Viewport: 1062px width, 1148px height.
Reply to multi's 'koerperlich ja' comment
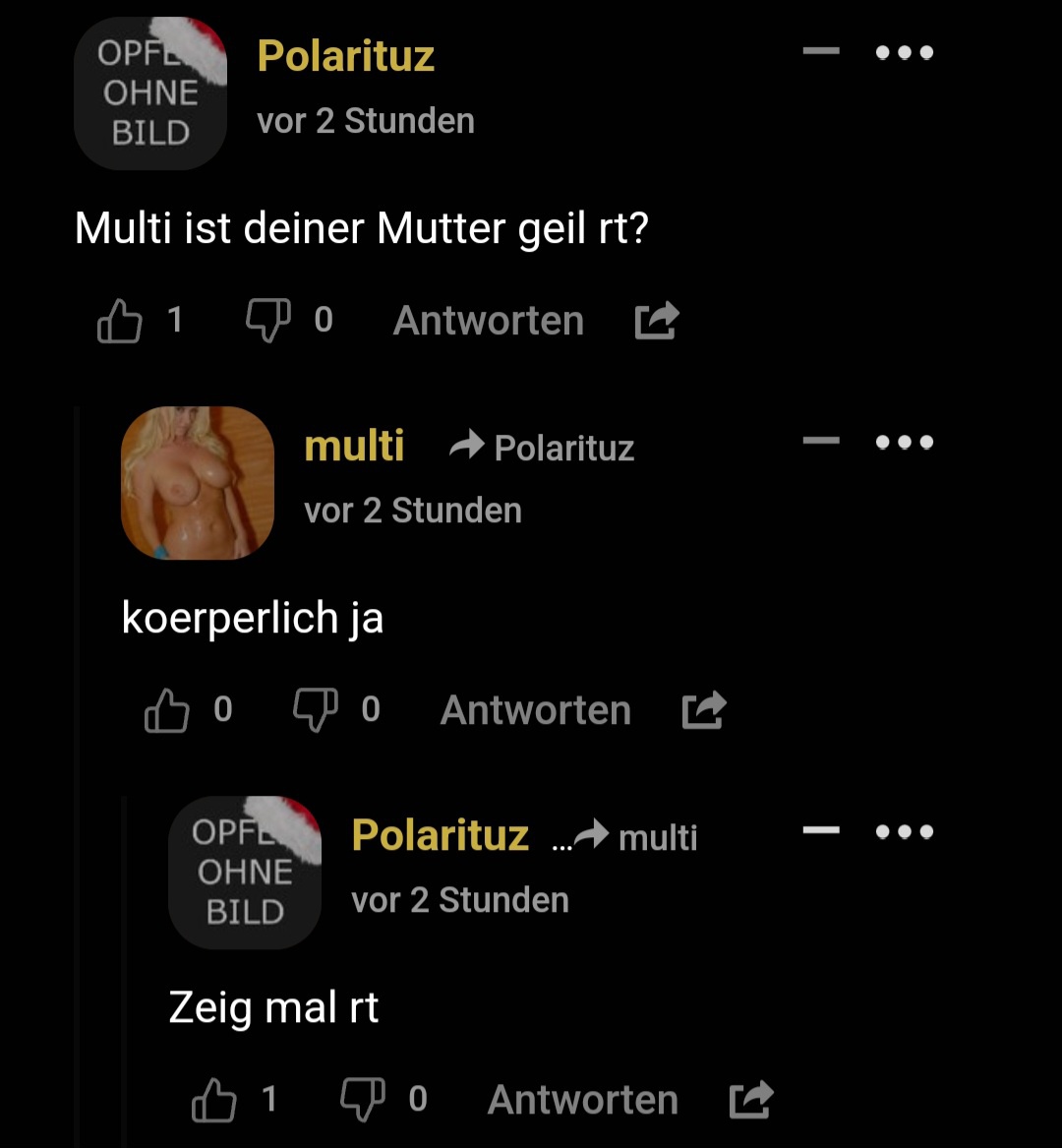[x=535, y=710]
